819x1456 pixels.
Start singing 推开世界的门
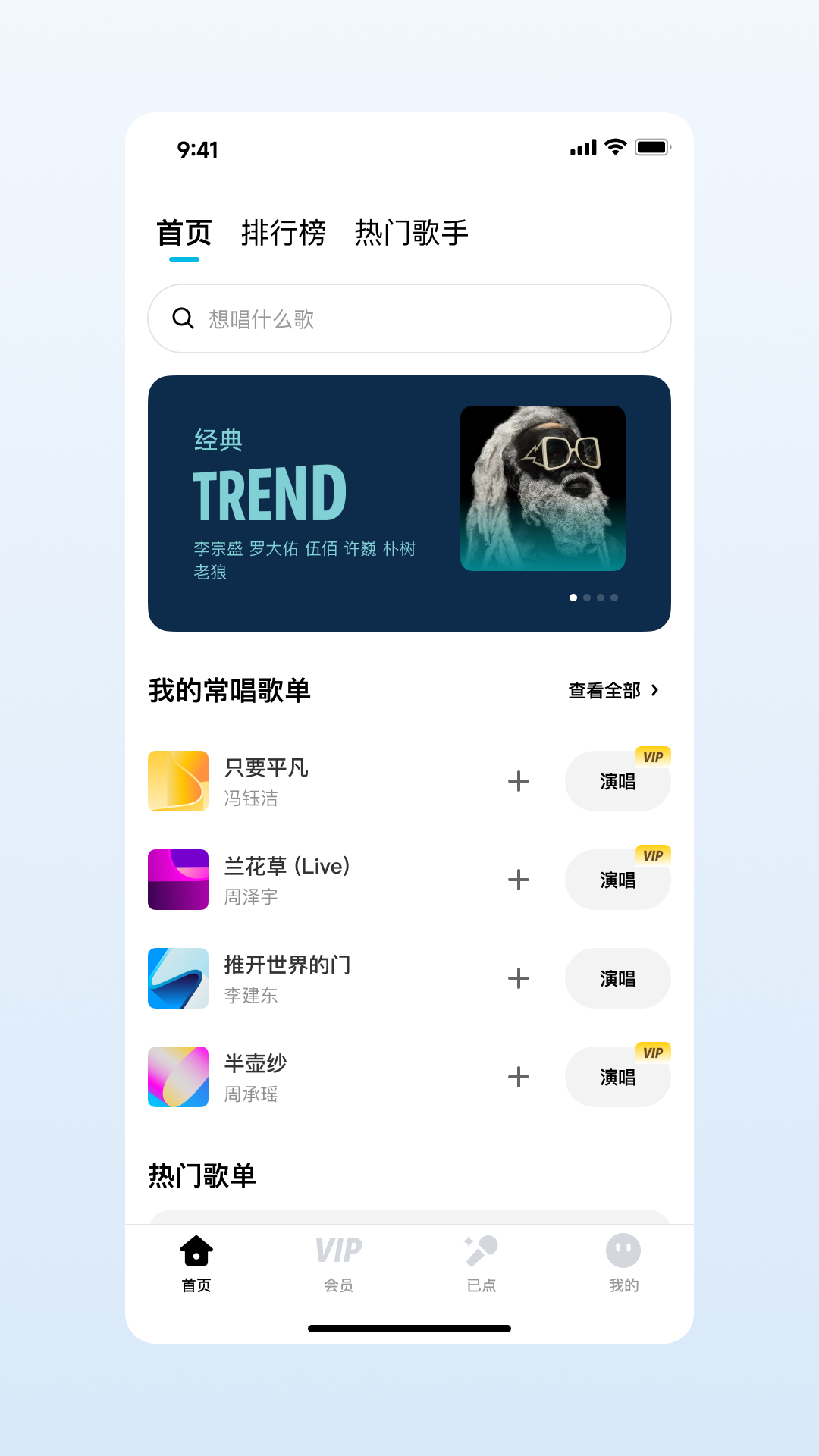pyautogui.click(x=617, y=979)
